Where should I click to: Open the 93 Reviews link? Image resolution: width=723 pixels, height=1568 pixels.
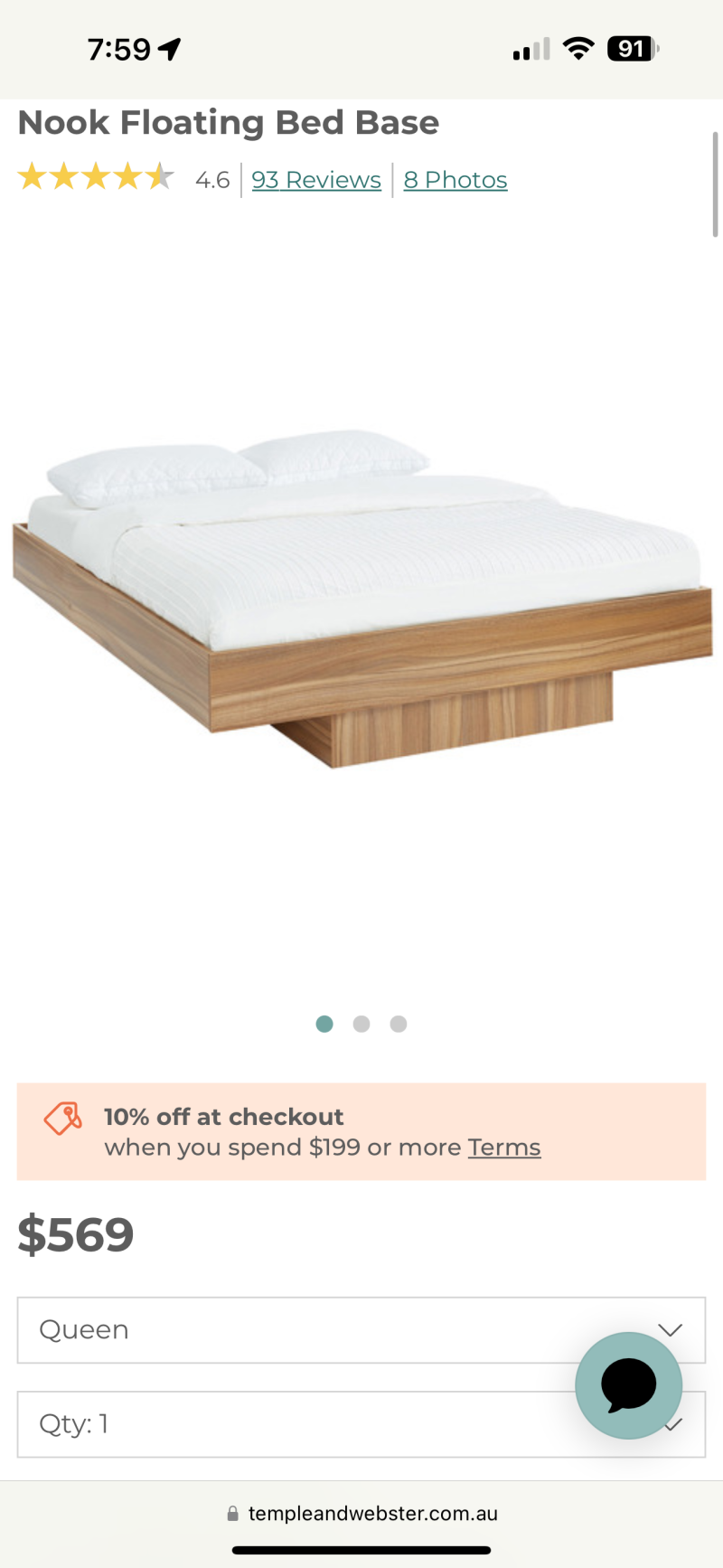point(316,180)
